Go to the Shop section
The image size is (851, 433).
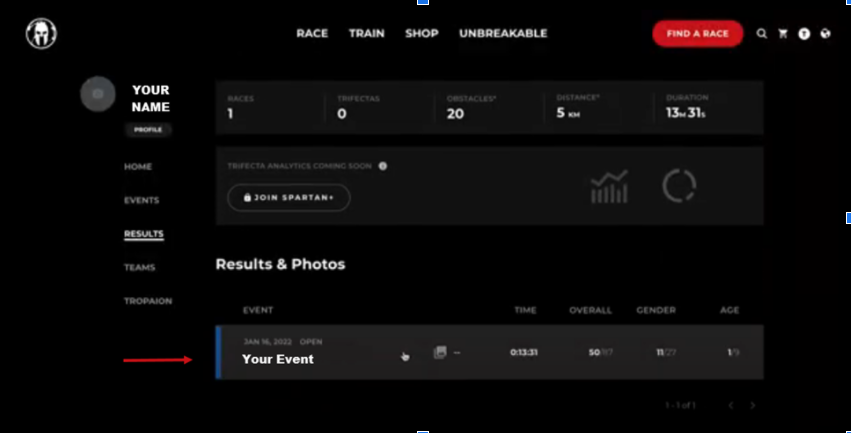tap(421, 33)
